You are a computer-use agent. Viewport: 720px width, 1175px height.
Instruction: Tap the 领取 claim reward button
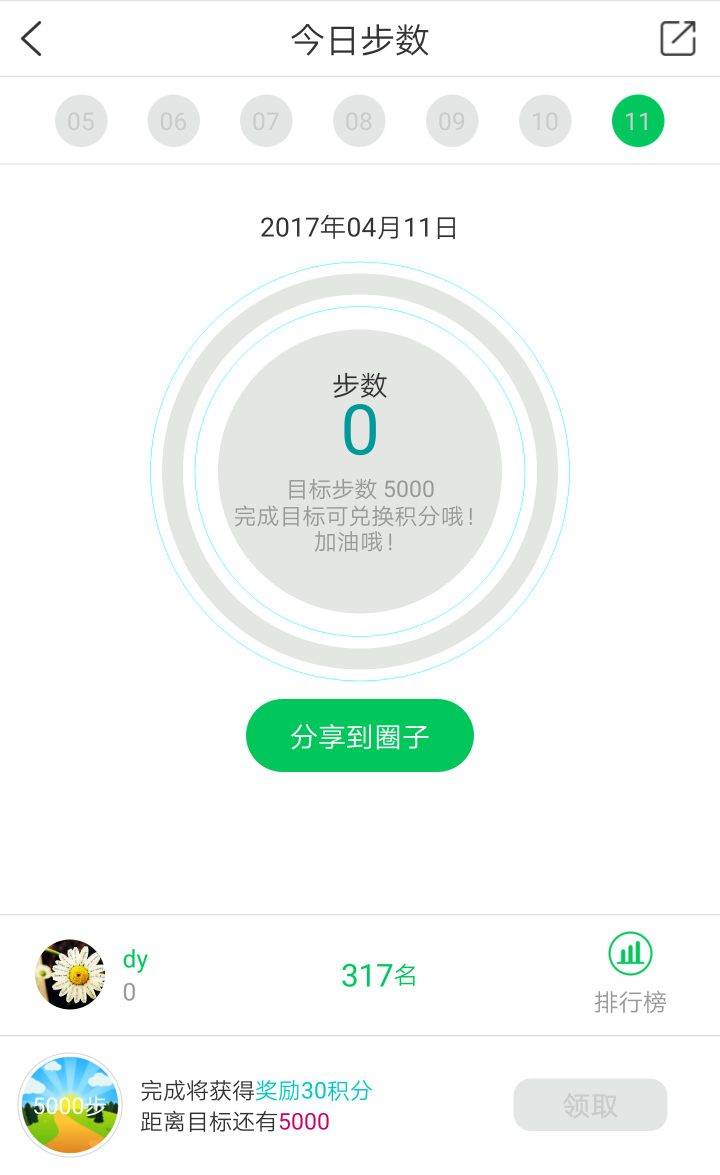click(590, 1105)
